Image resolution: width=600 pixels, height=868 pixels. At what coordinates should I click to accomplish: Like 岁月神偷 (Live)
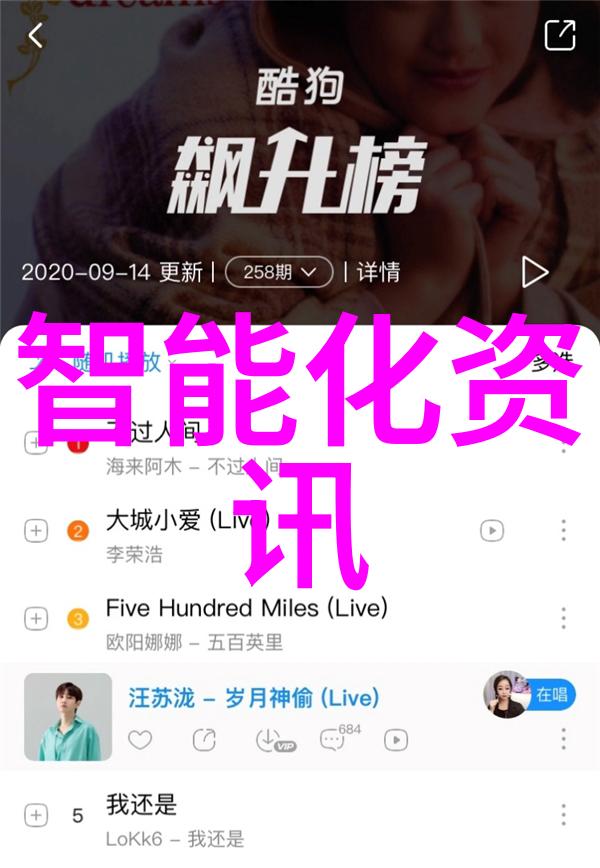click(x=140, y=740)
